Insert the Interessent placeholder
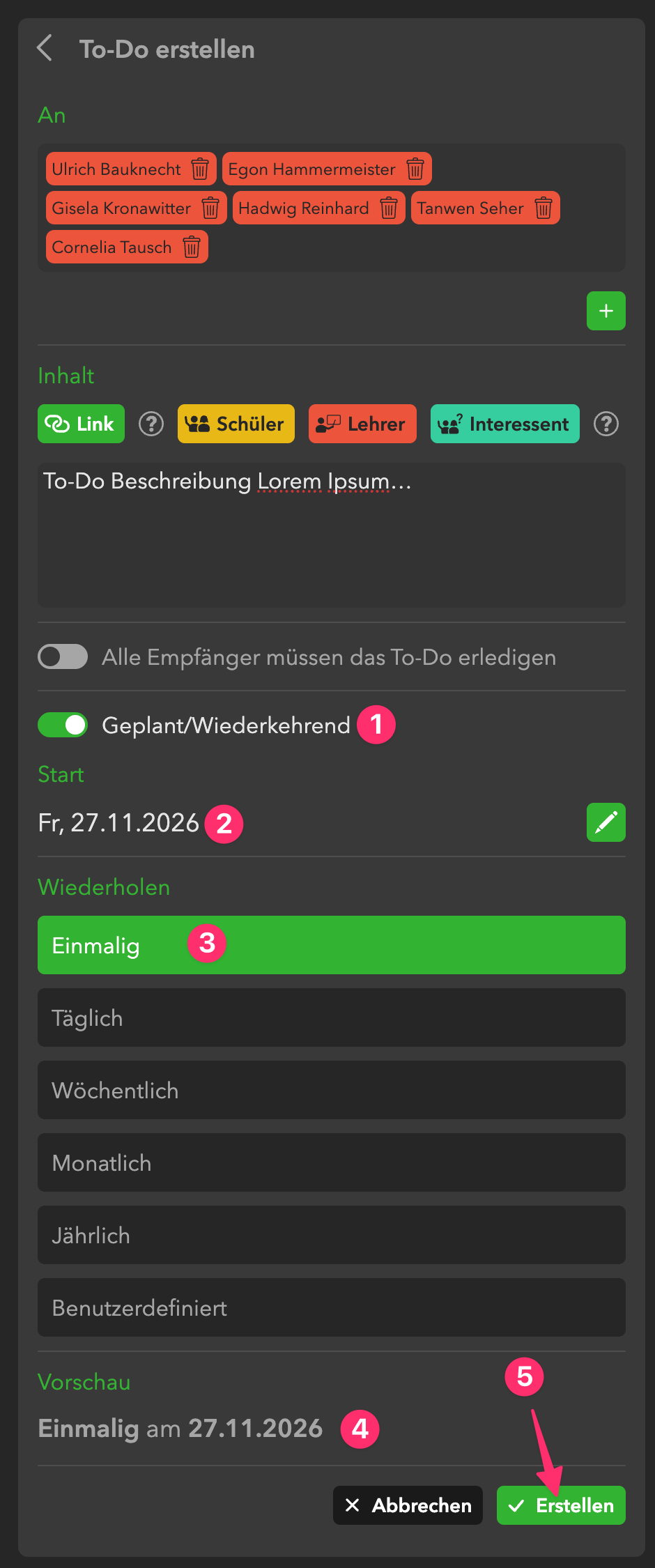Screen dimensions: 655x1568 [504, 424]
